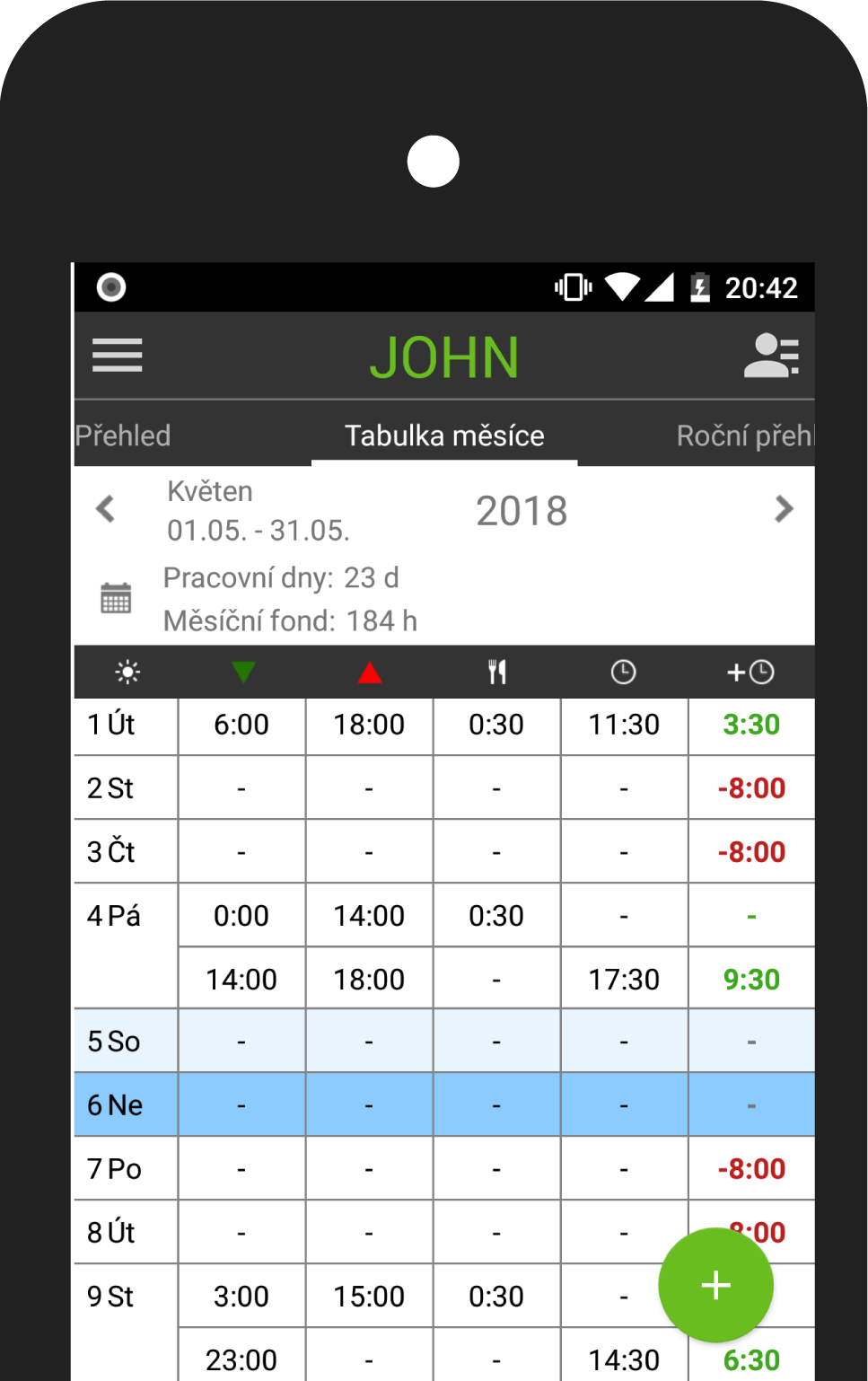Click the worked hours clock icon
This screenshot has width=868, height=1381.
(x=624, y=672)
